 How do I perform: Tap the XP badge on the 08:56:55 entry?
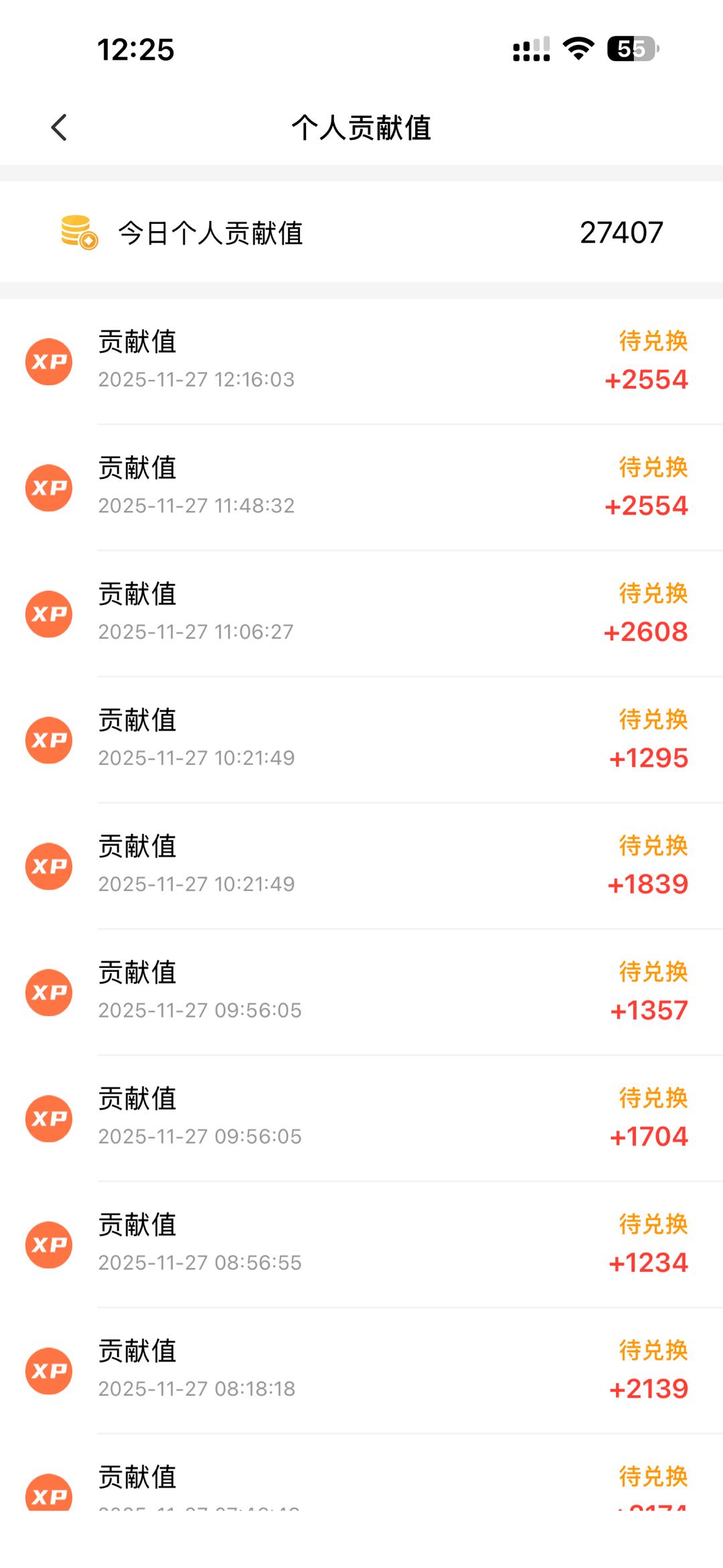click(x=48, y=1244)
